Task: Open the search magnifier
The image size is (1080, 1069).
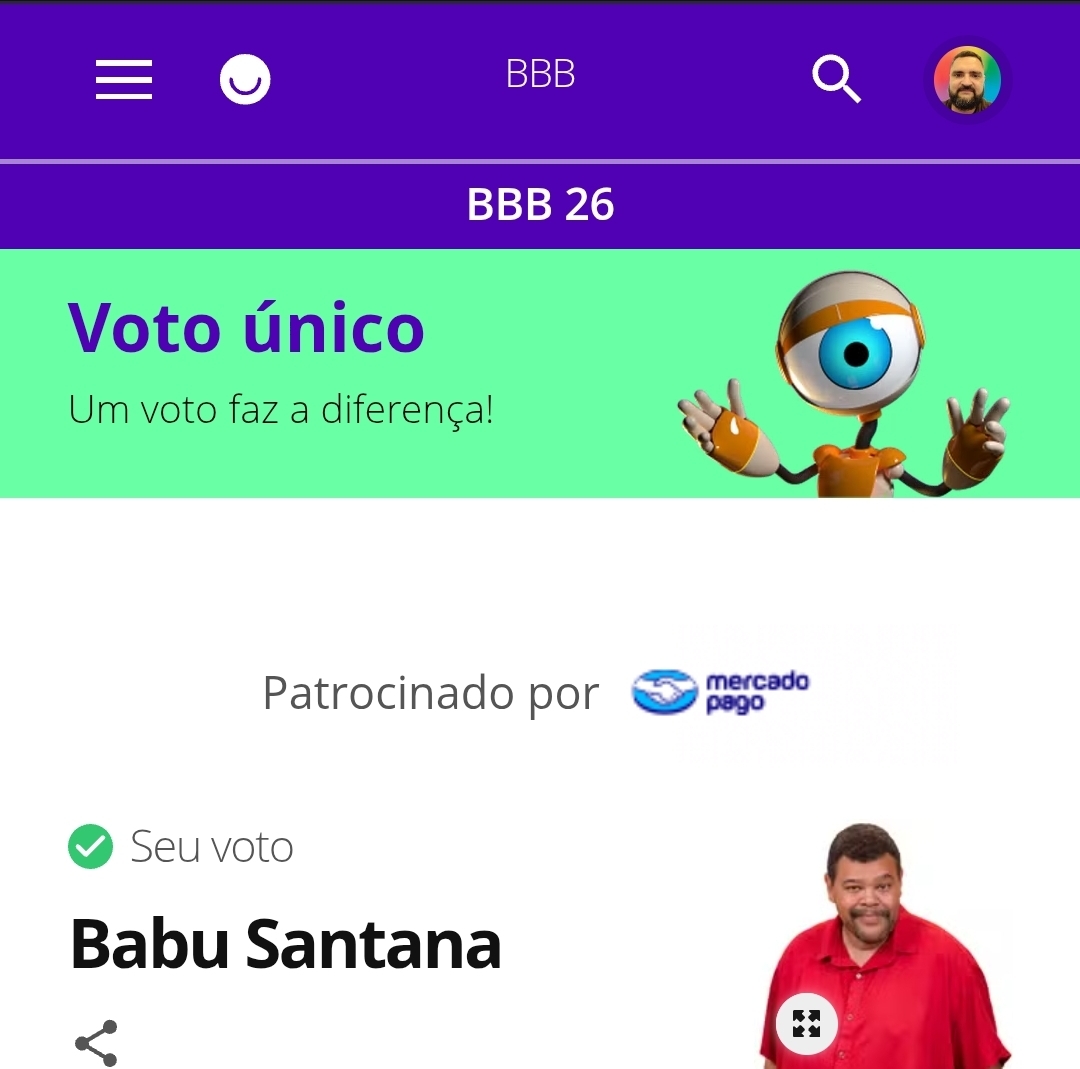Action: click(836, 79)
